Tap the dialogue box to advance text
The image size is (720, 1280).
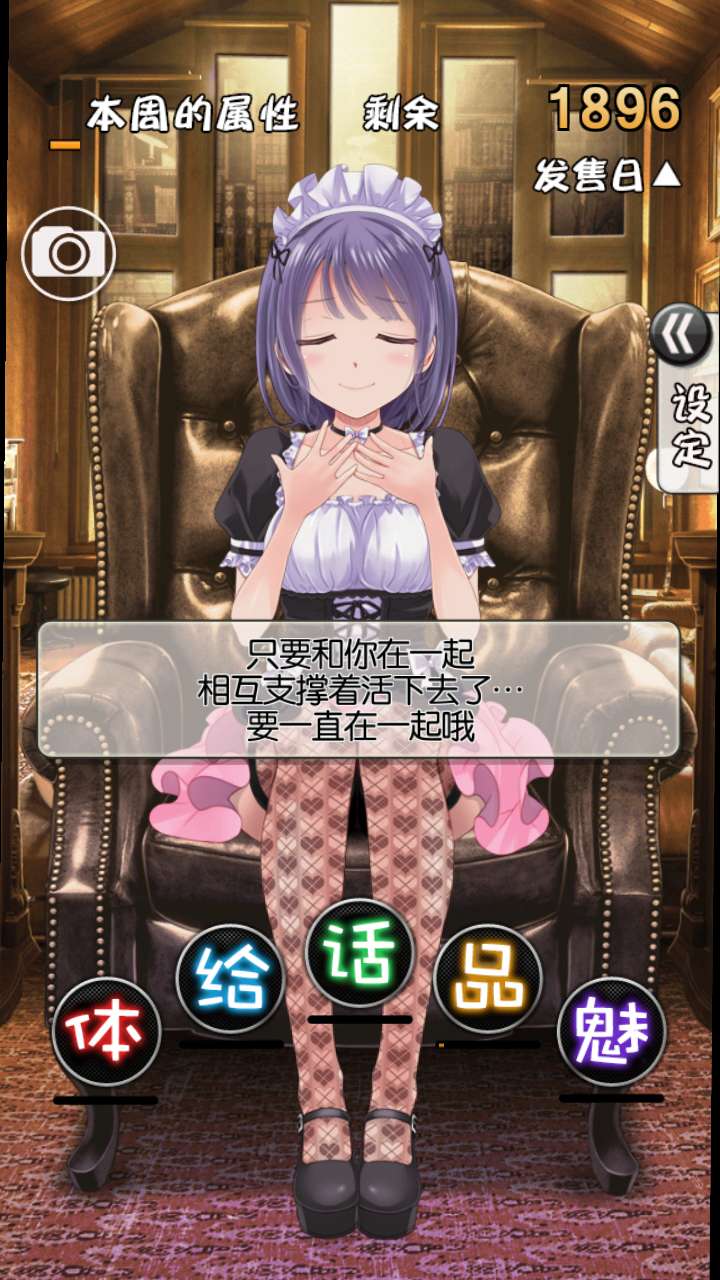tap(360, 690)
